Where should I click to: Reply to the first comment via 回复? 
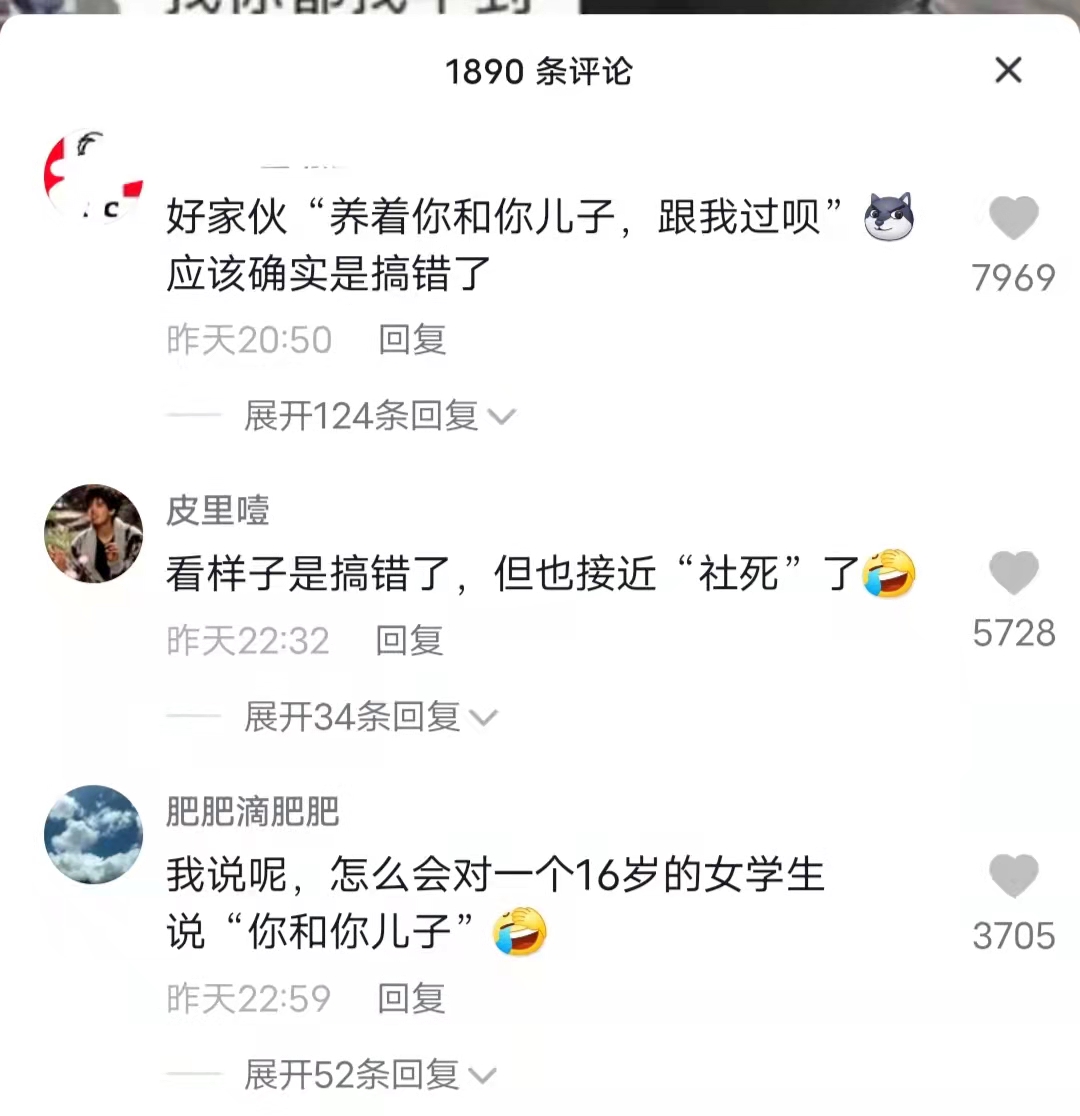coord(410,340)
